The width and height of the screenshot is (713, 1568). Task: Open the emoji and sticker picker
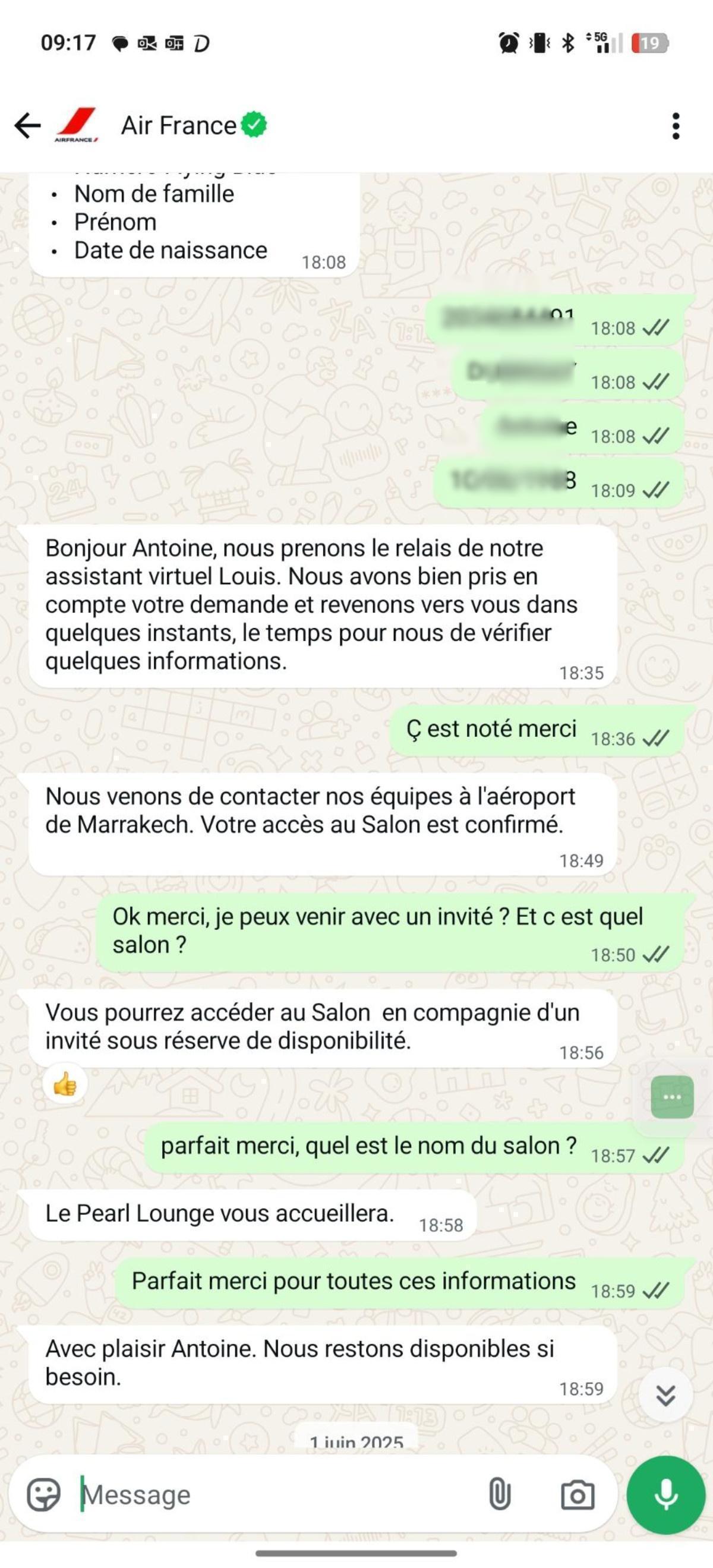click(44, 1494)
